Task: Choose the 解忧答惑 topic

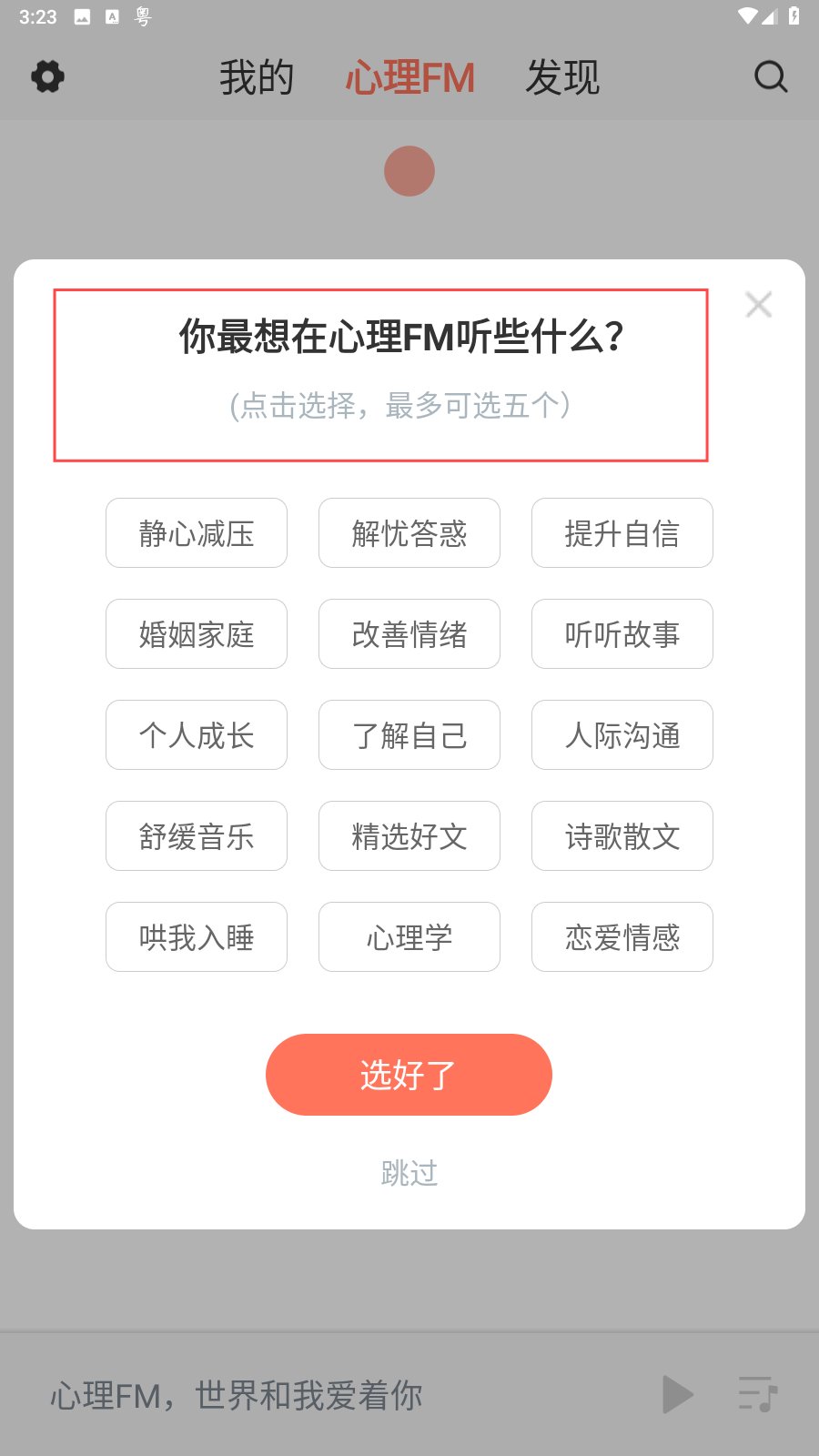Action: click(409, 533)
